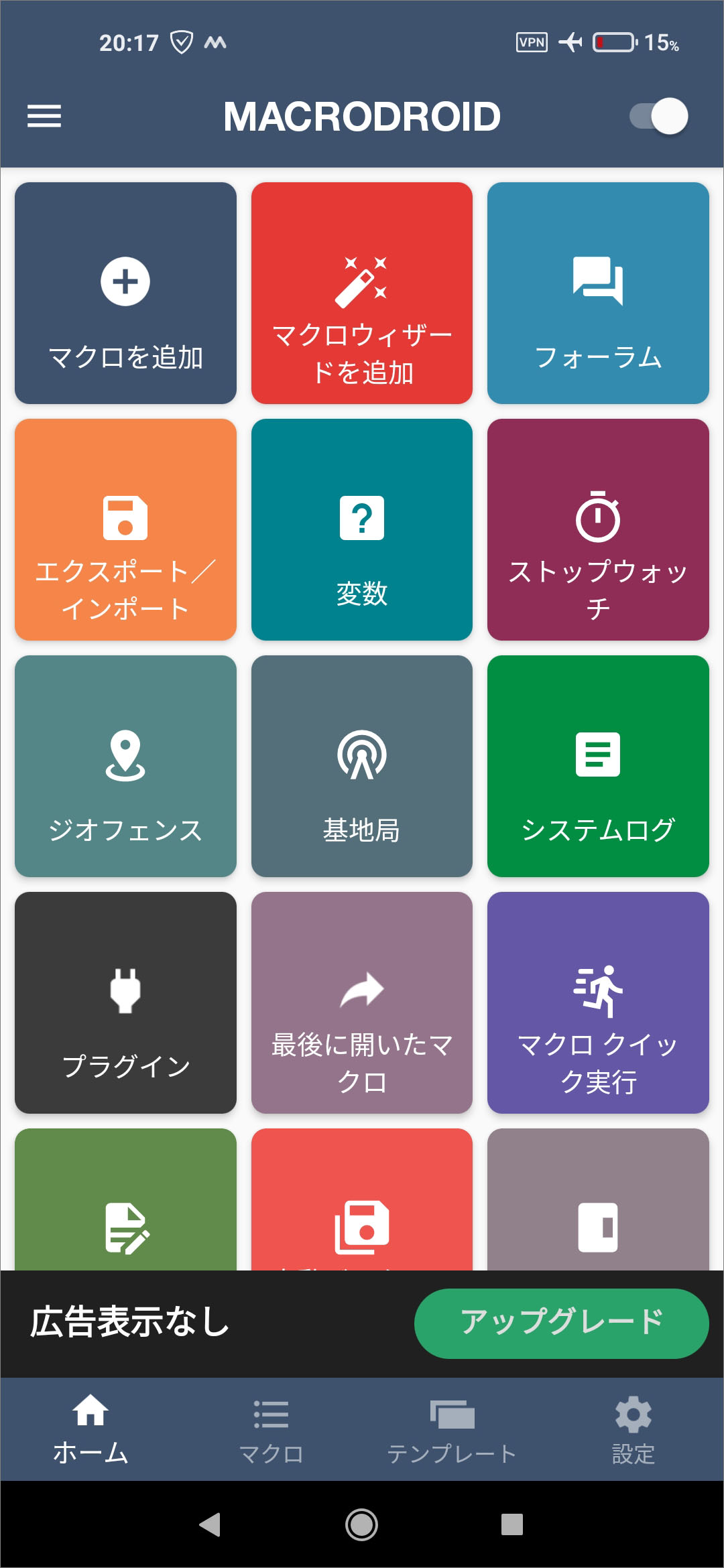
Task: Switch to the マクロ tab
Action: (271, 1430)
